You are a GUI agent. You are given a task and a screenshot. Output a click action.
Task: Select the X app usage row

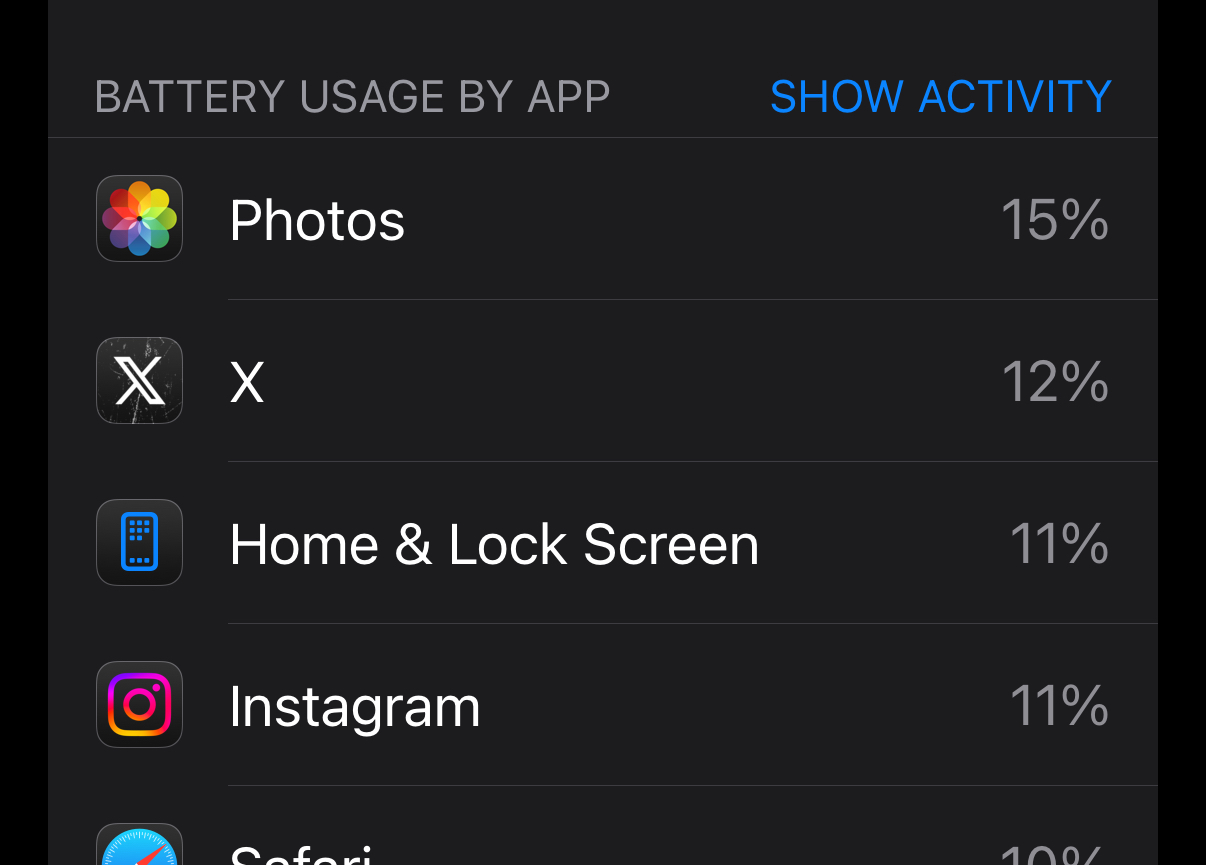click(x=602, y=381)
